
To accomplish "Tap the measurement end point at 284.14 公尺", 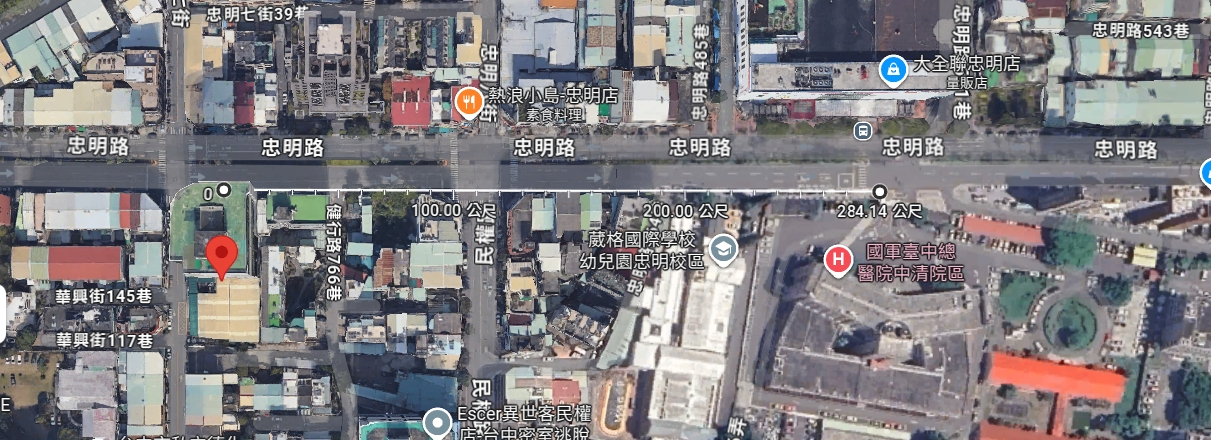I will point(879,191).
